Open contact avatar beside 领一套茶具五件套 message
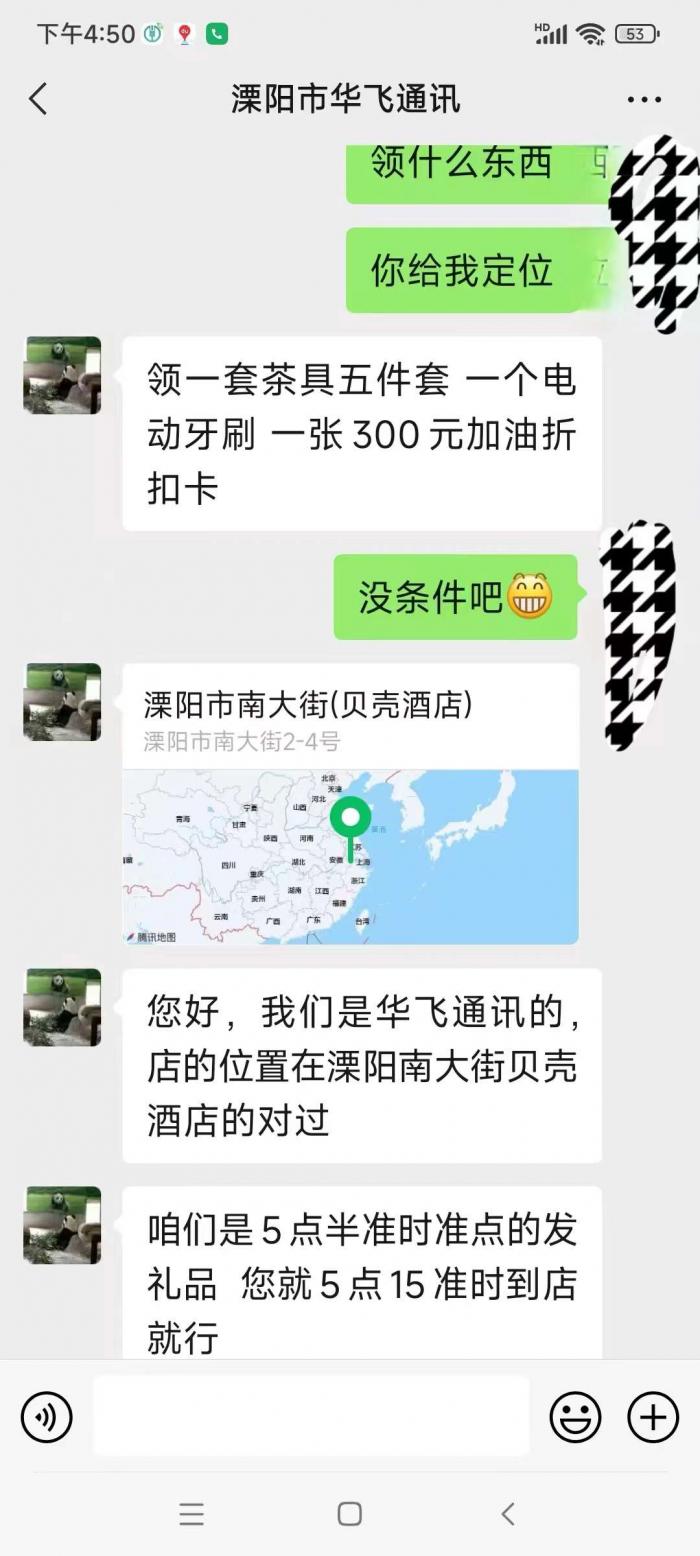Viewport: 700px width, 1556px height. tap(62, 375)
